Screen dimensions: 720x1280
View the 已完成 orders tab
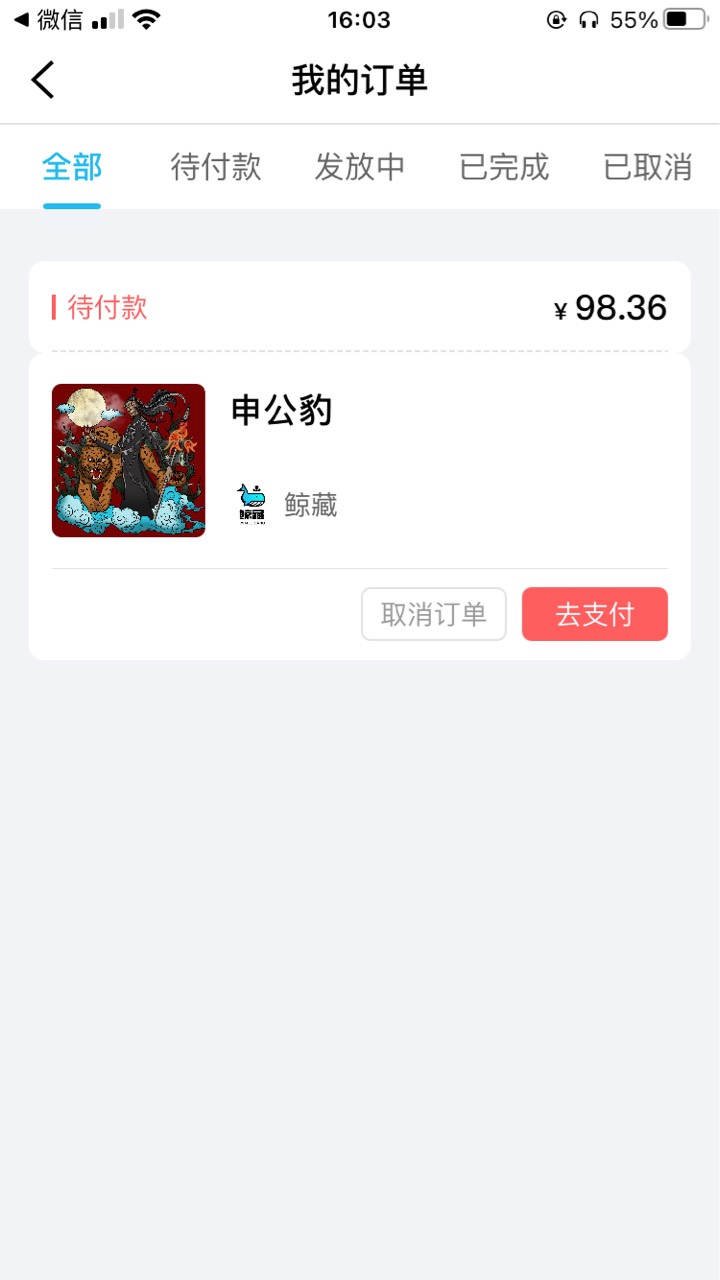(504, 167)
